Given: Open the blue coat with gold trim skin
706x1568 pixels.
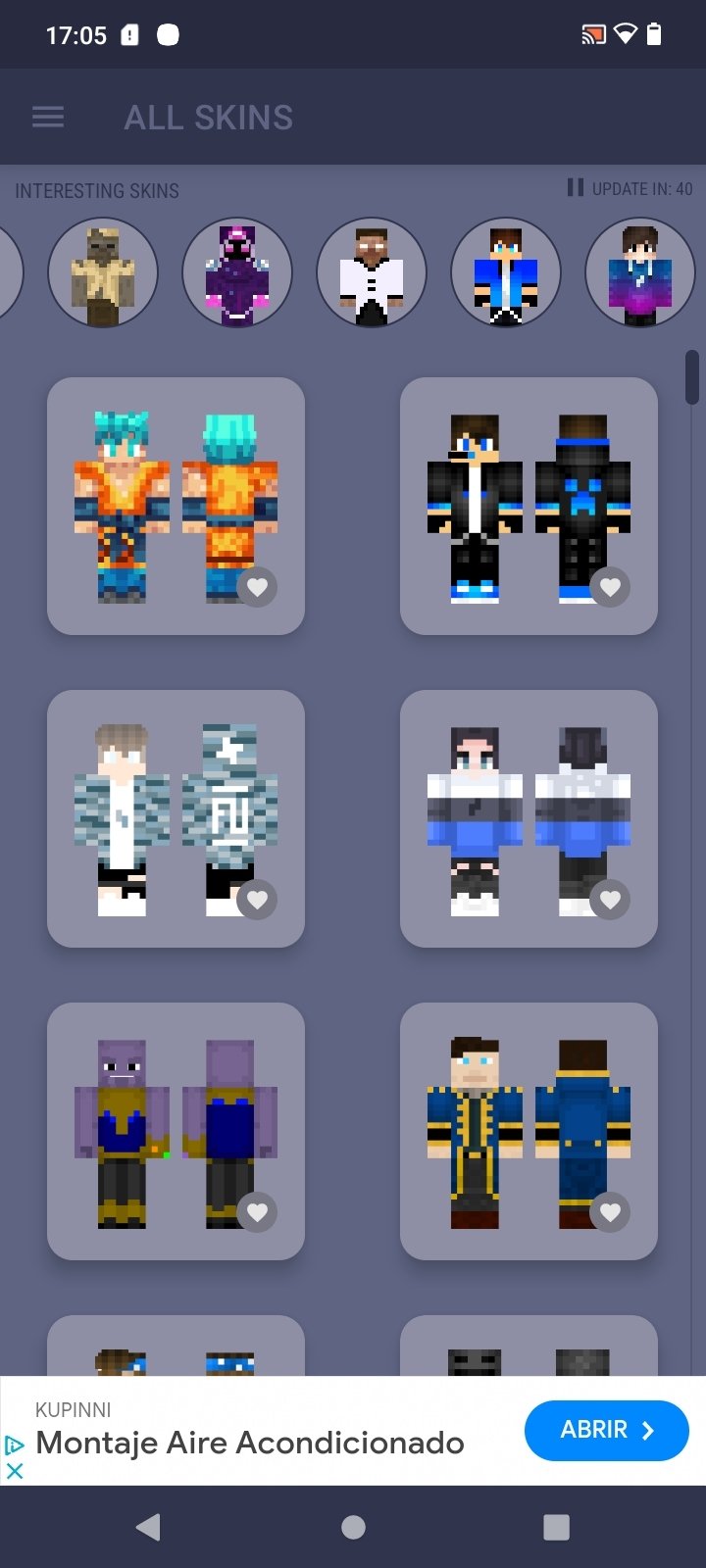Looking at the screenshot, I should click(x=529, y=1131).
